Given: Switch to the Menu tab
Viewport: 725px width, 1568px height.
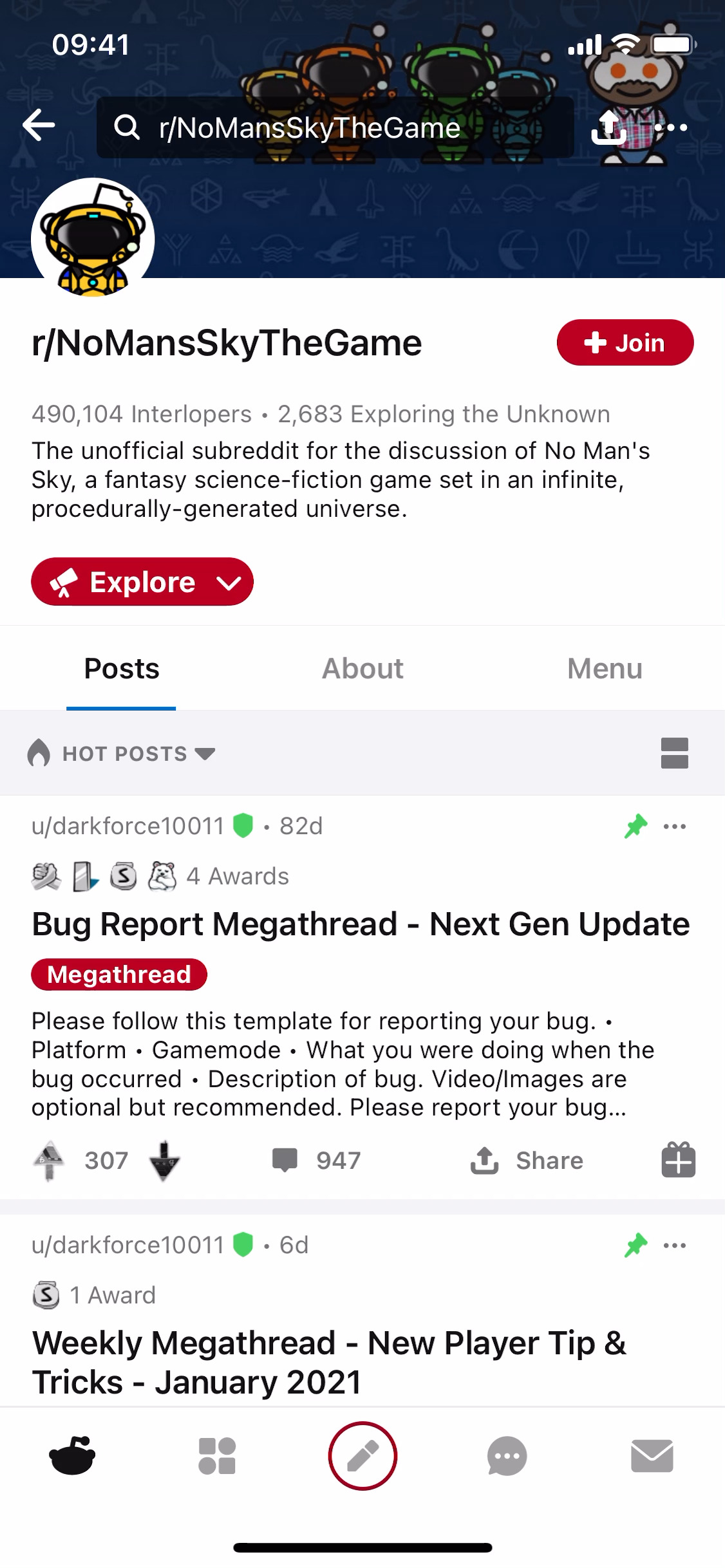Looking at the screenshot, I should point(604,668).
